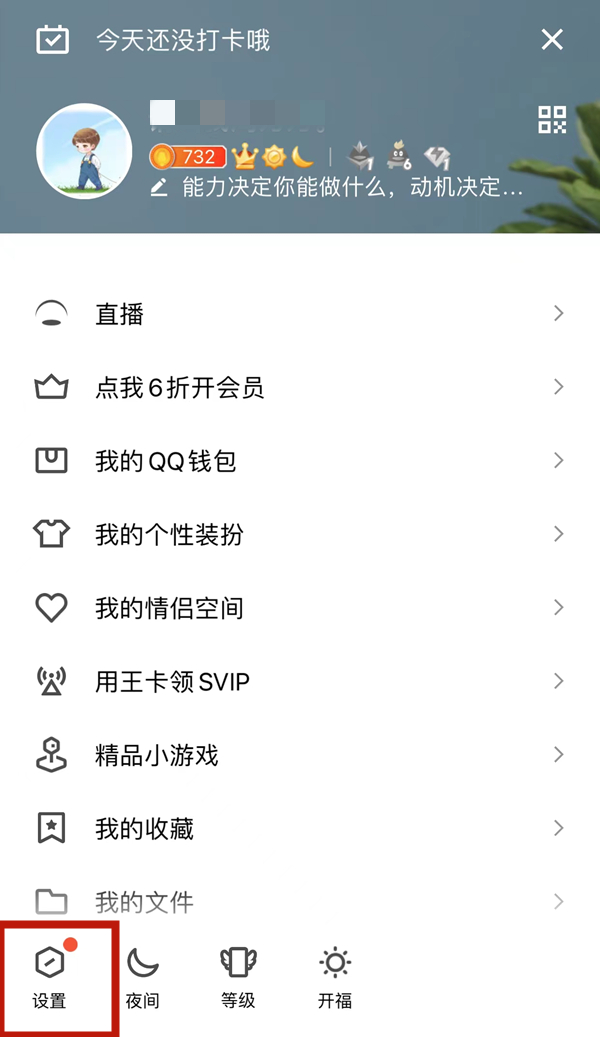View 我的收藏 favorites

[300, 828]
